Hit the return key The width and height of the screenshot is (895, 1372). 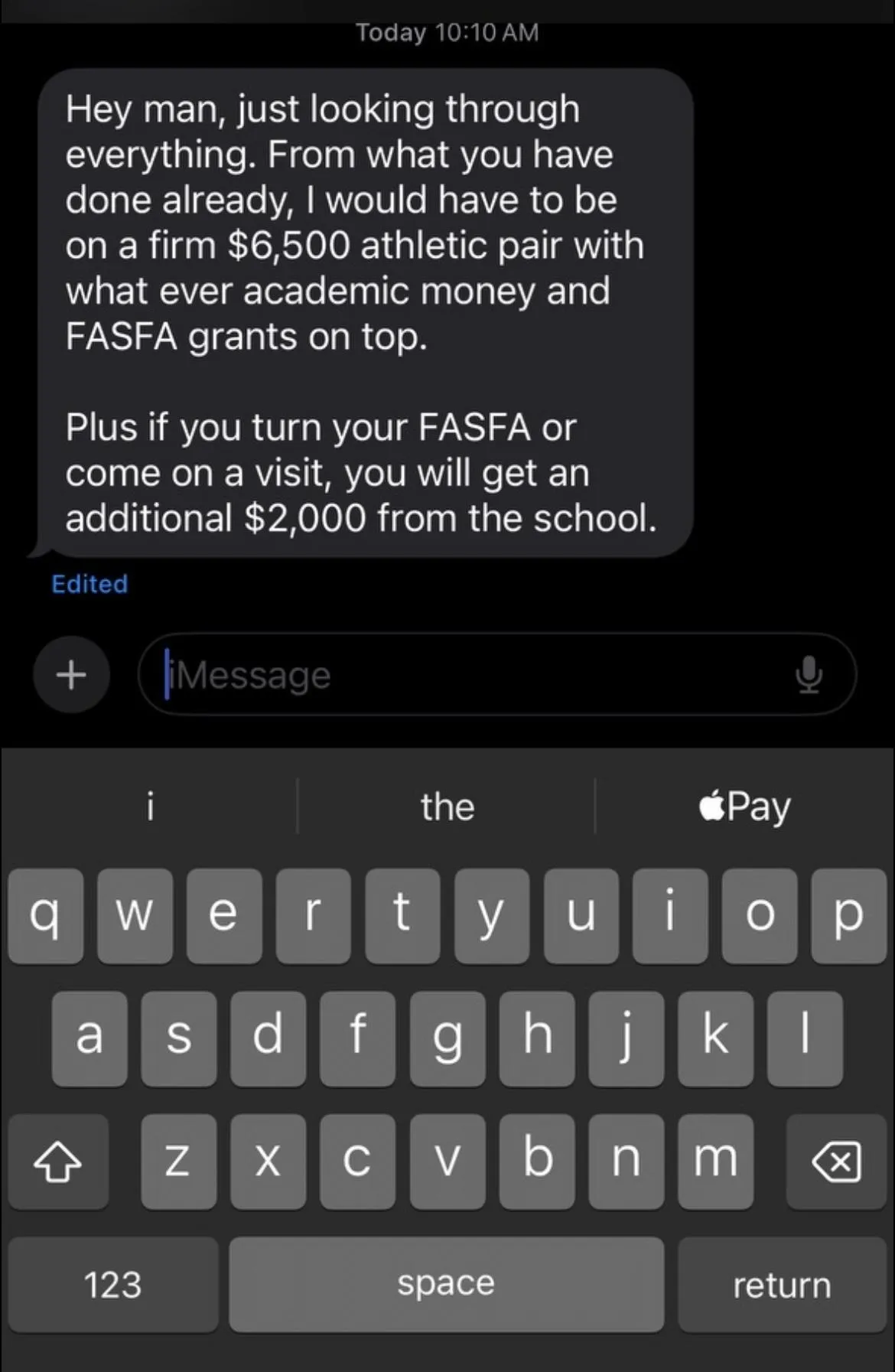click(781, 1285)
